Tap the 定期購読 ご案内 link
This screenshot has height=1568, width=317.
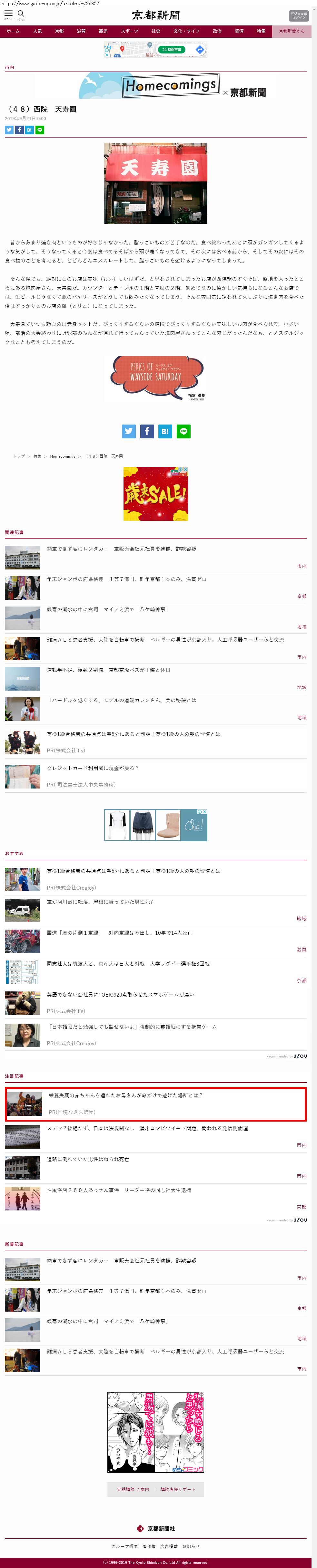[x=133, y=1489]
